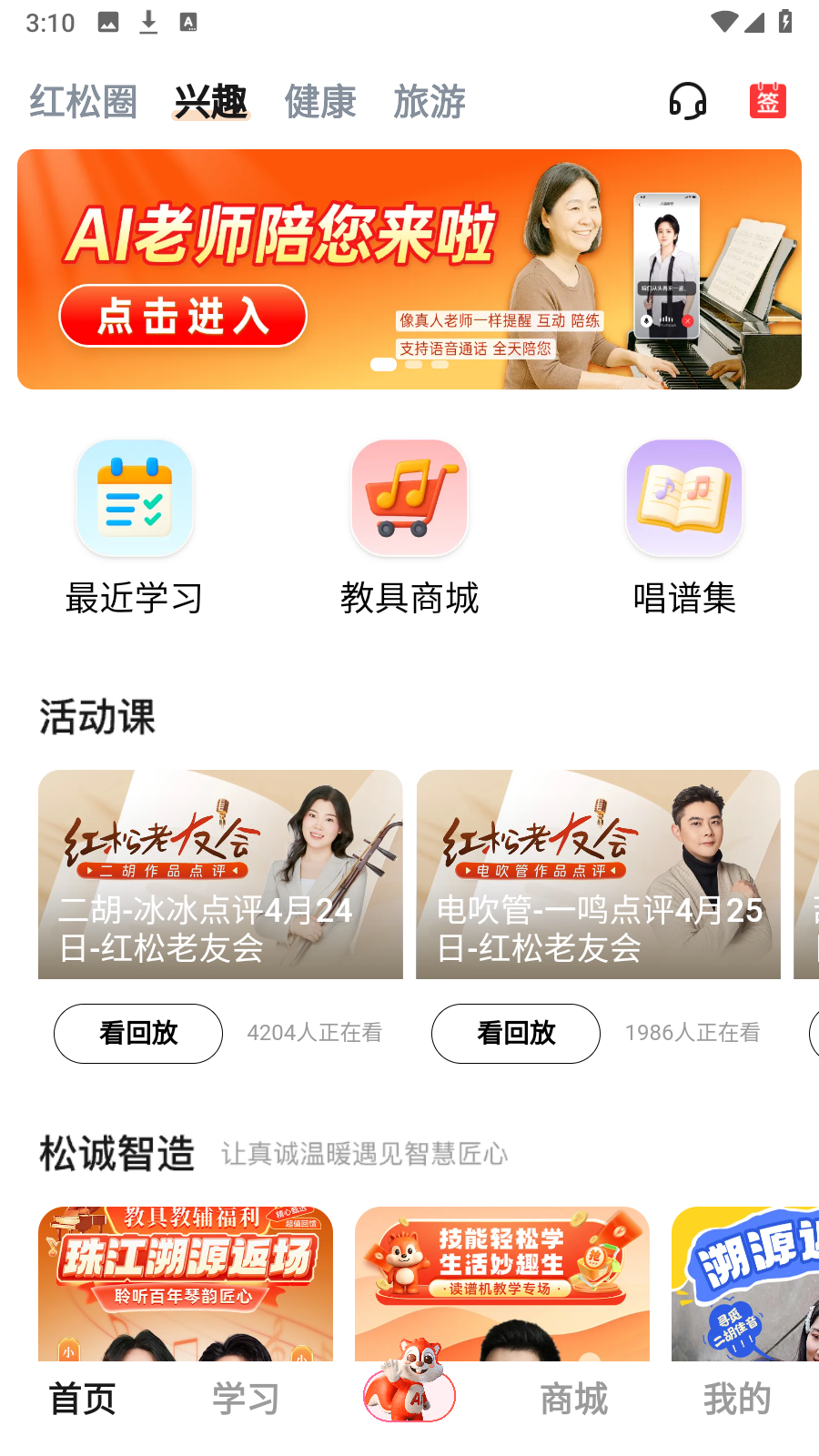Image resolution: width=819 pixels, height=1456 pixels.
Task: Open the headset customer service icon
Action: 688,103
